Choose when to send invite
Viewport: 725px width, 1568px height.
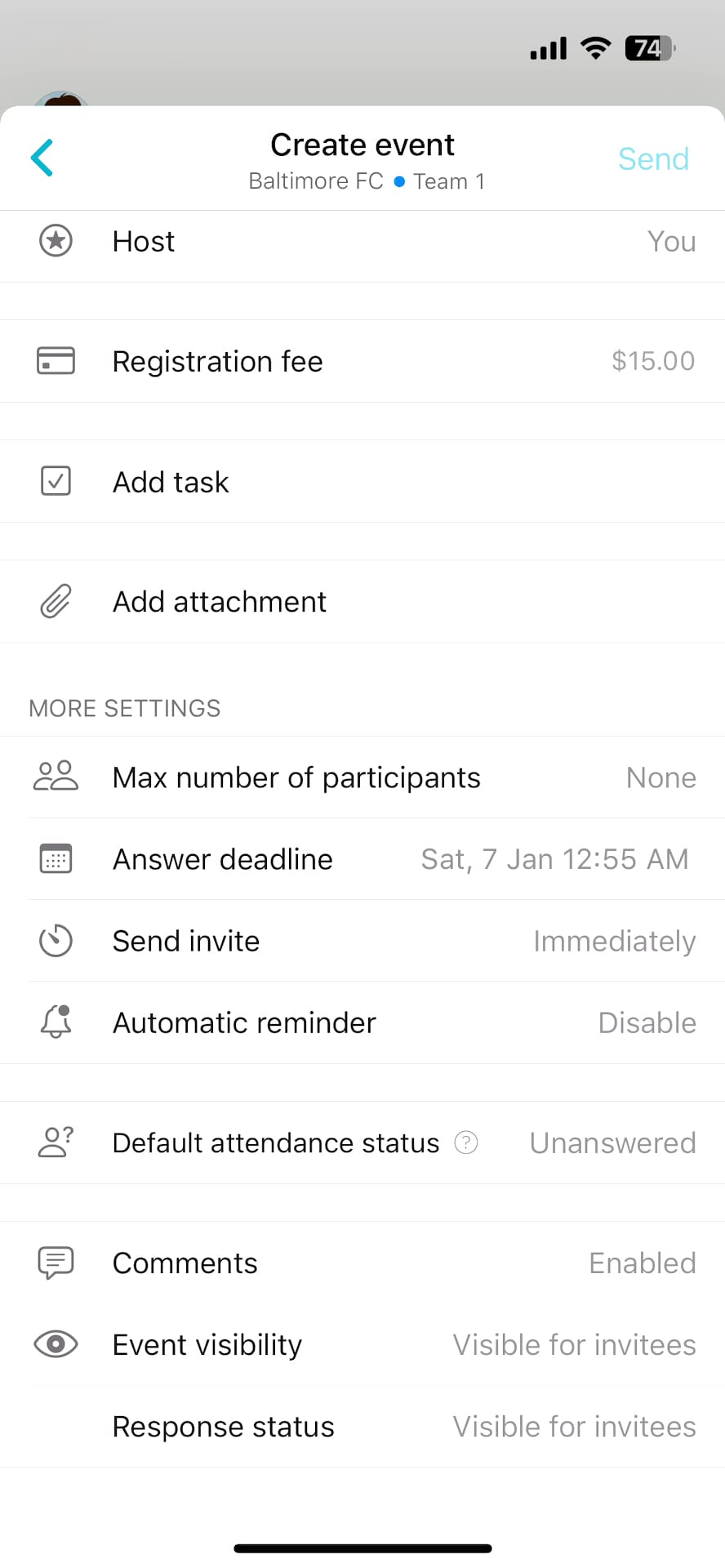point(362,941)
